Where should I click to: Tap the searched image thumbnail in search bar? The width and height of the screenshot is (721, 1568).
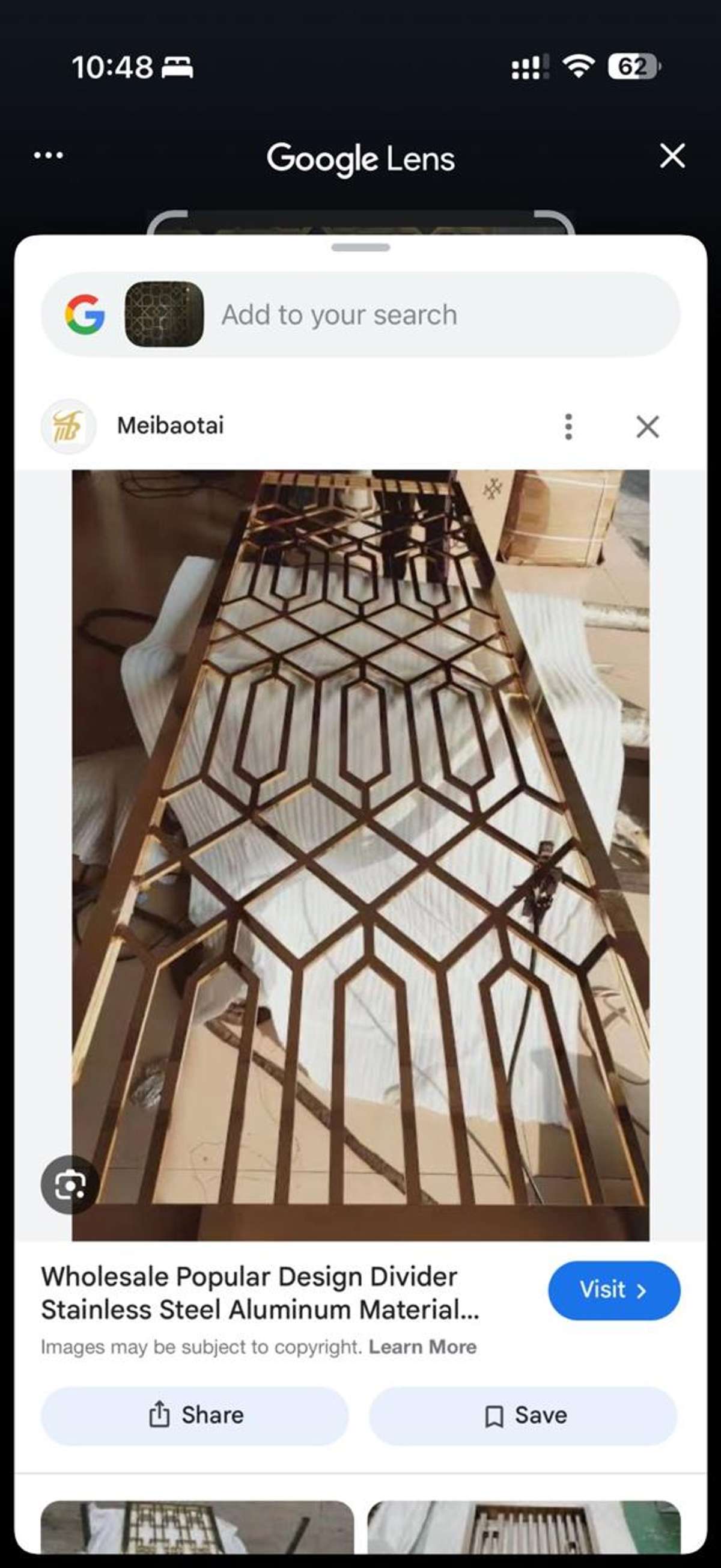pyautogui.click(x=163, y=314)
